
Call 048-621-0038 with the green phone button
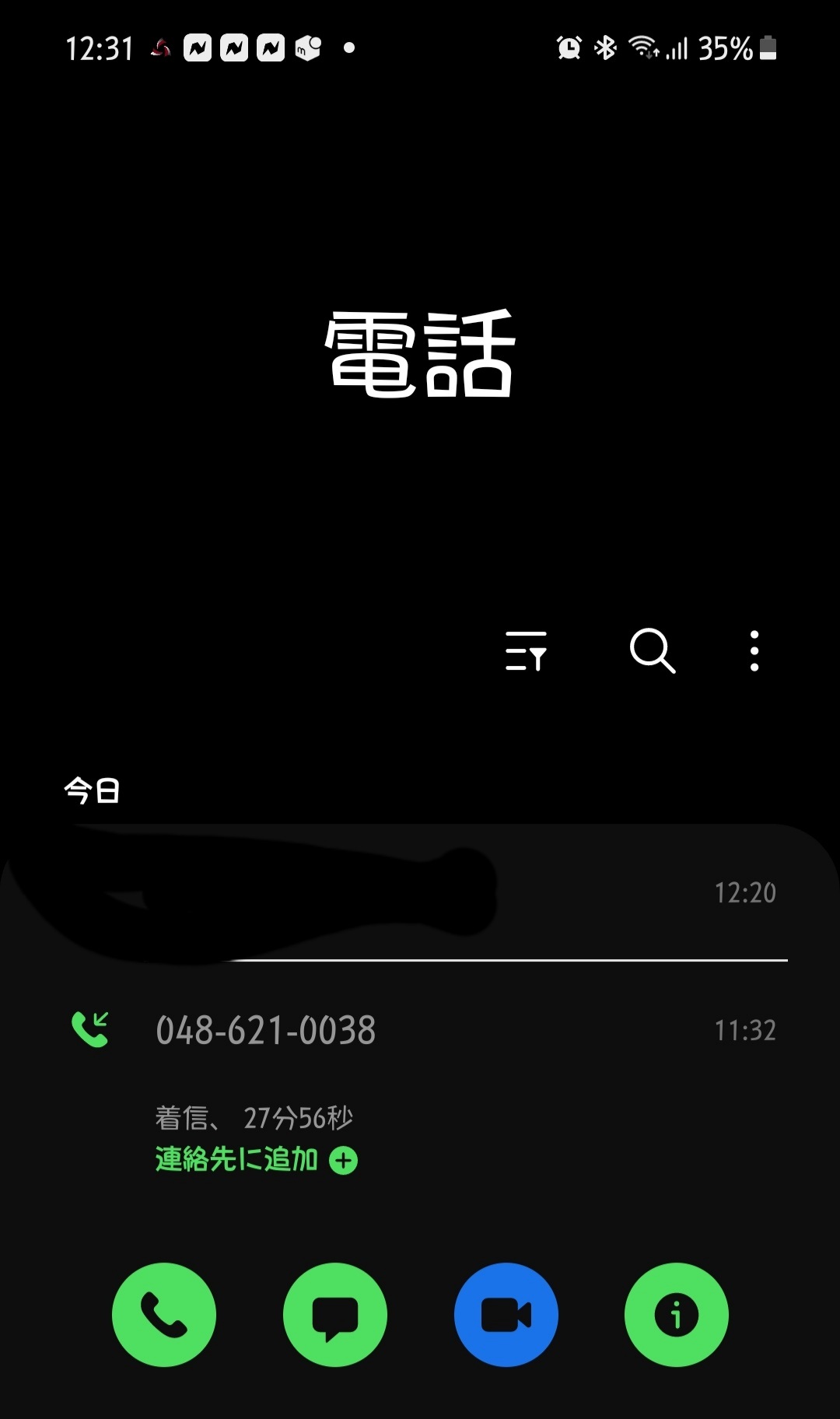164,1315
